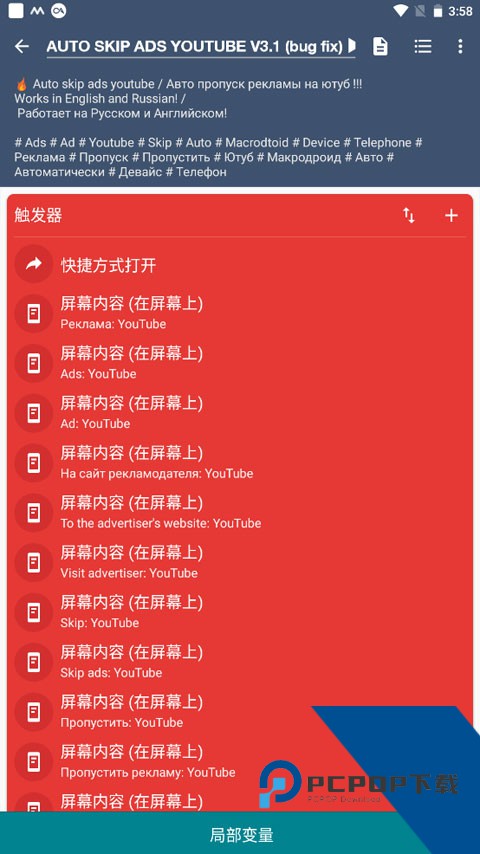This screenshot has height=854, width=480.
Task: Open the Skip ads: YouTube trigger
Action: point(240,661)
